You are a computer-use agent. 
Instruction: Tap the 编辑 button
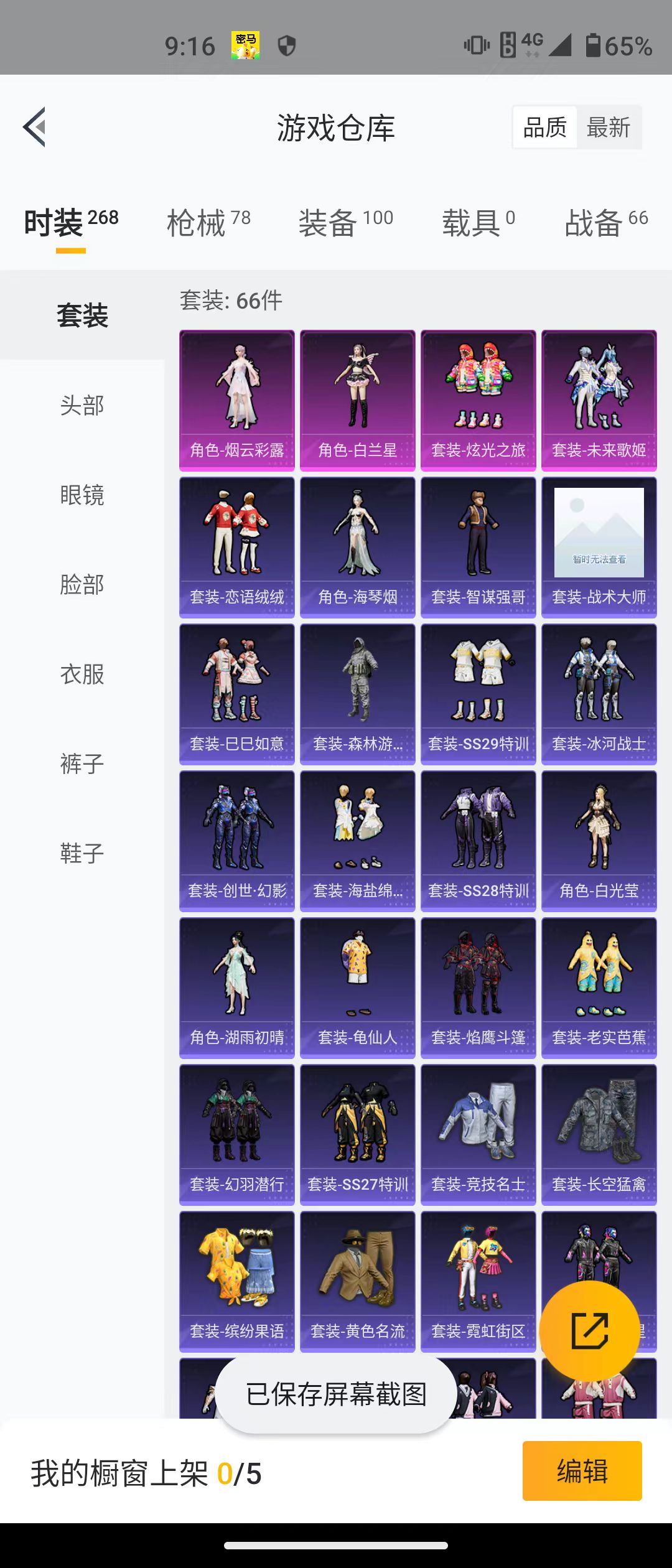point(582,1472)
